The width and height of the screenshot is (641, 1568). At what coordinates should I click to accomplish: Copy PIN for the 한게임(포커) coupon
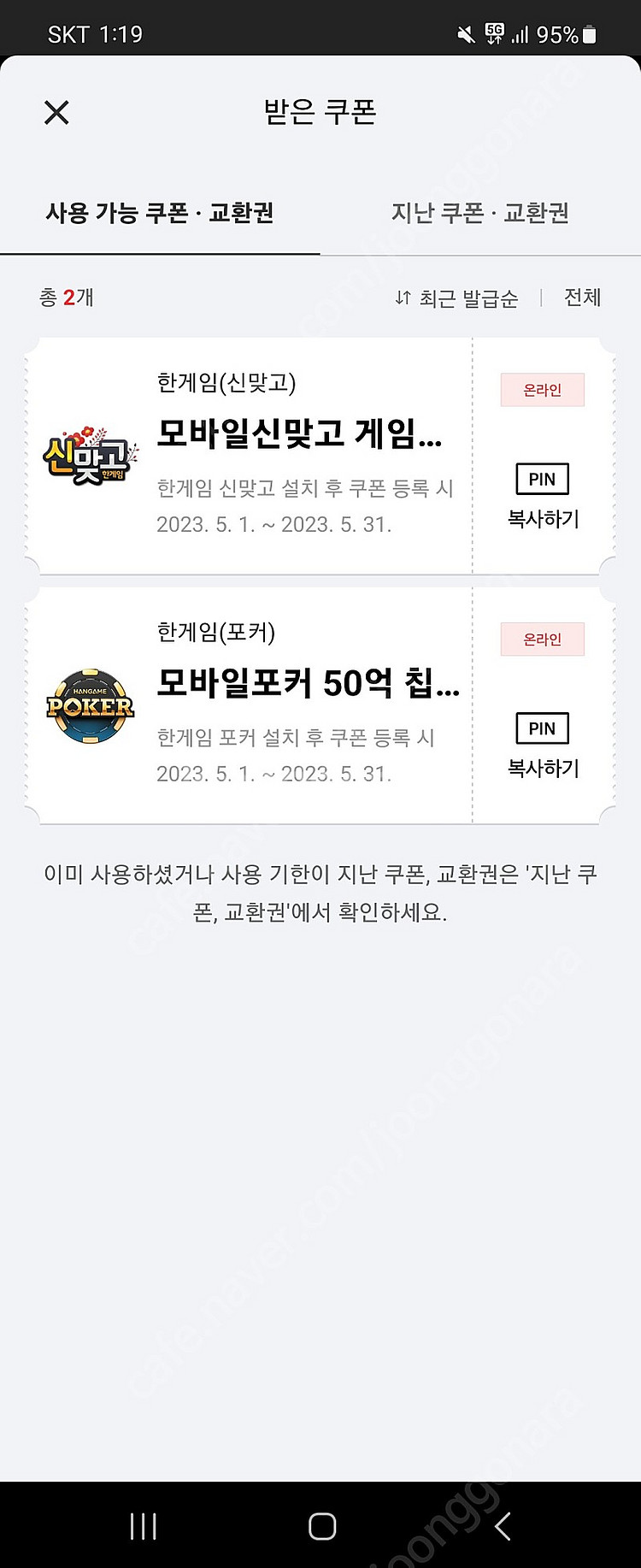[x=543, y=746]
